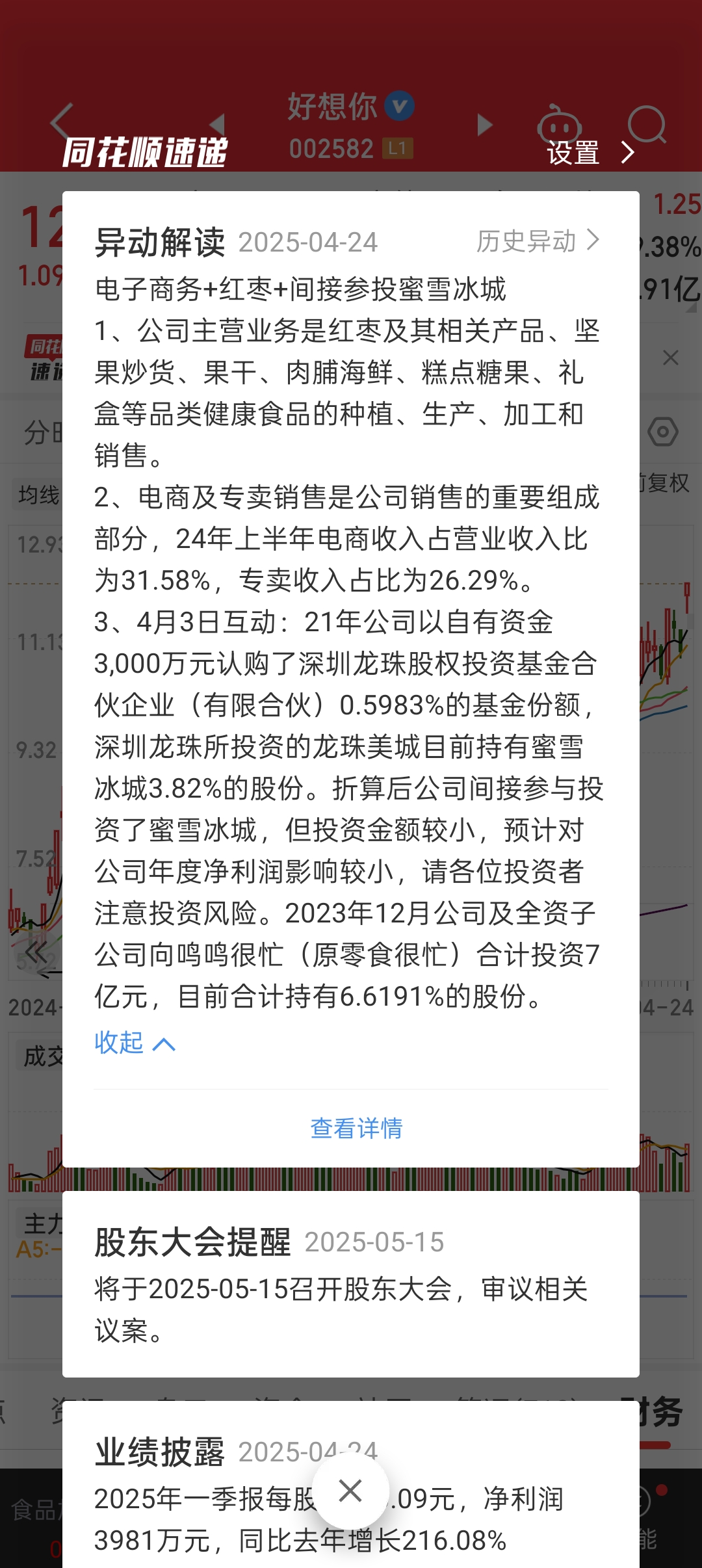Open the 业绩披露 card
Image resolution: width=702 pixels, height=1568 pixels.
351,1485
